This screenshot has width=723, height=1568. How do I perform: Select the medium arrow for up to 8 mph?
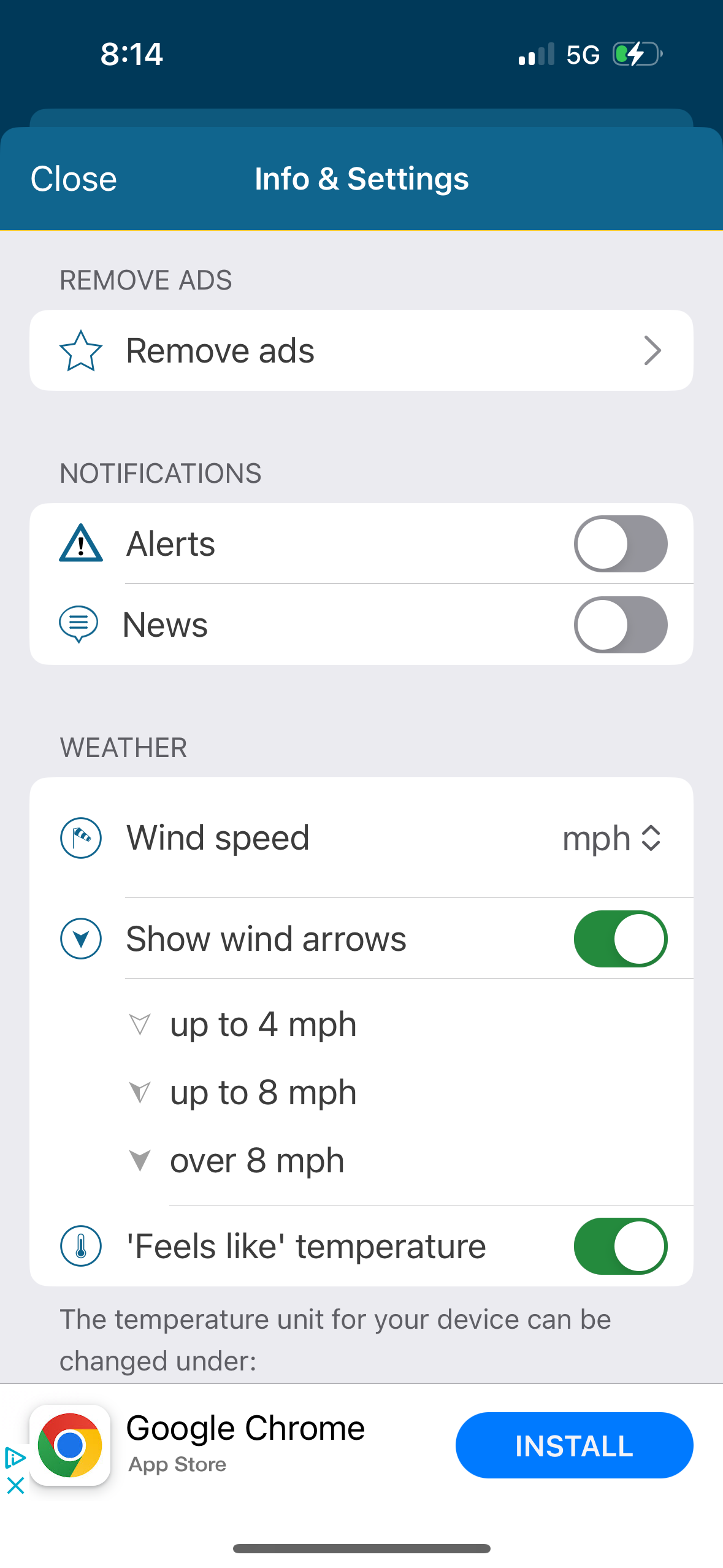(x=140, y=1091)
